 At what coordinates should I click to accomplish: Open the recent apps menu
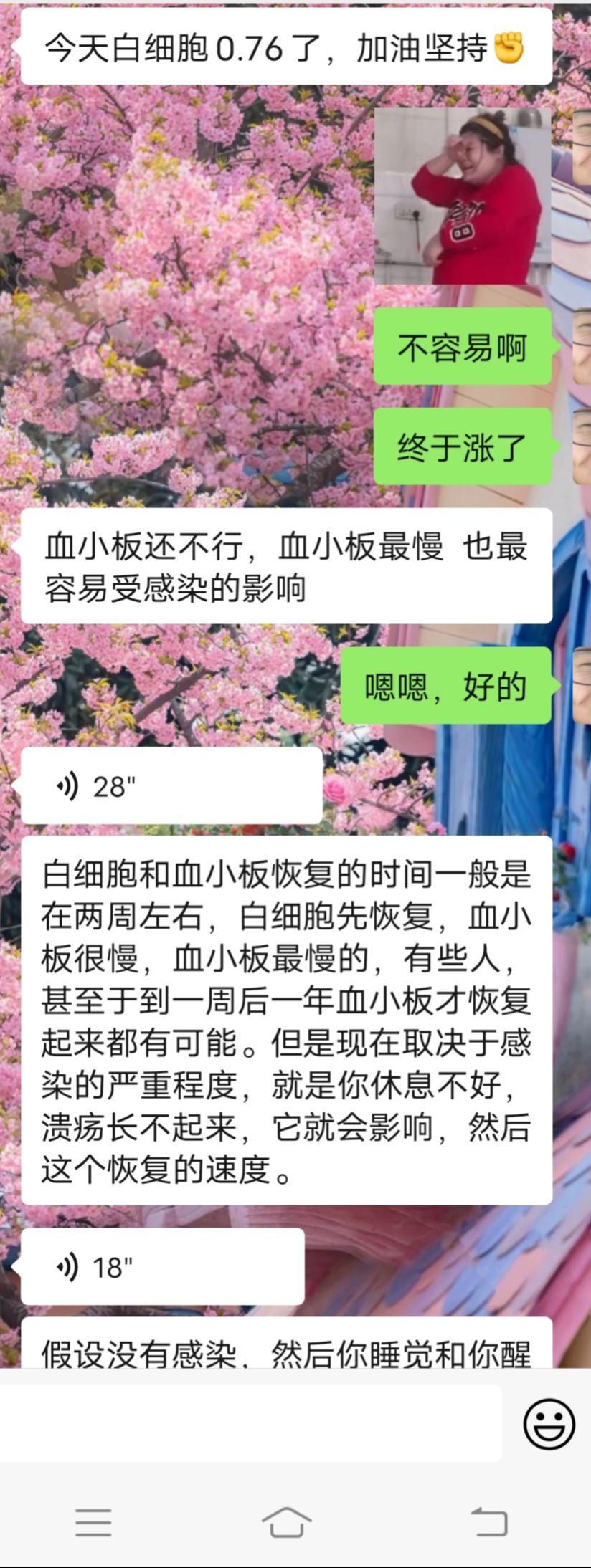click(93, 1521)
